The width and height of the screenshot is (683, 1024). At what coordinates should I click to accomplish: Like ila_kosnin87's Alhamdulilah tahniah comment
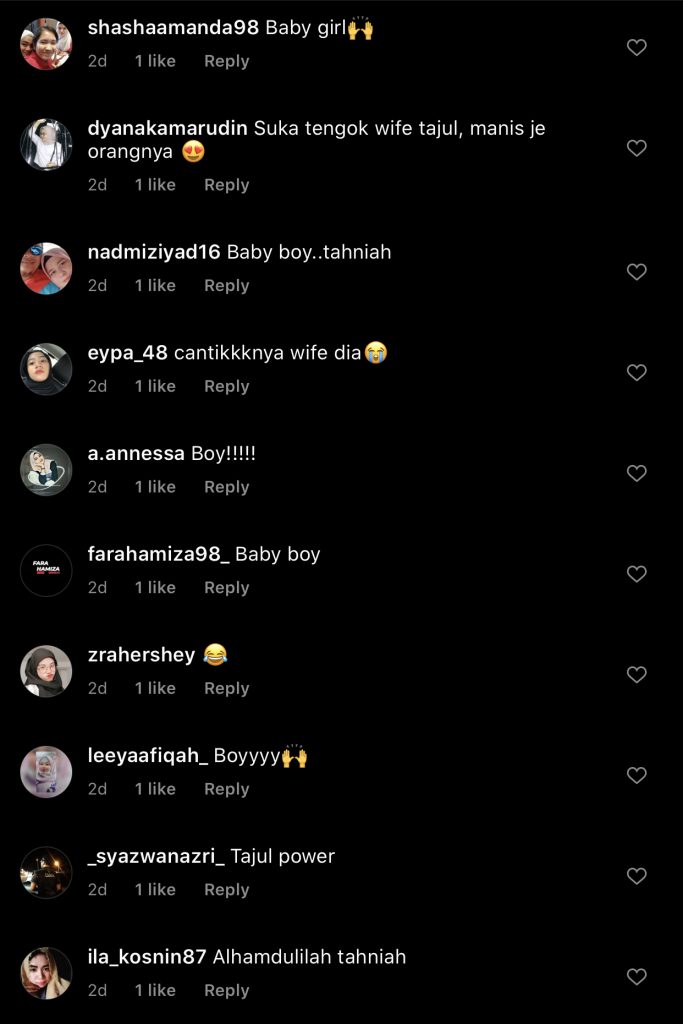(x=636, y=977)
